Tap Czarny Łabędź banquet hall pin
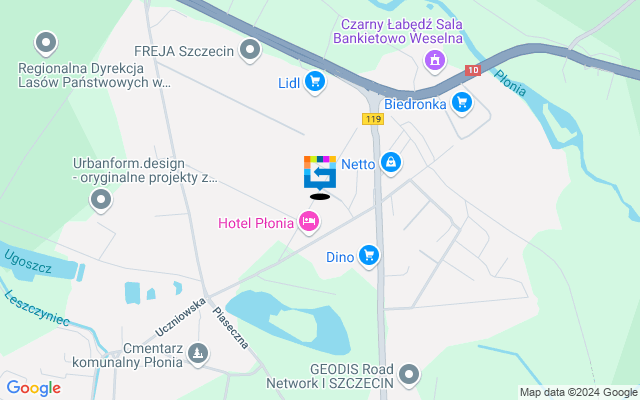Image resolution: width=640 pixels, height=400 pixels. (434, 62)
